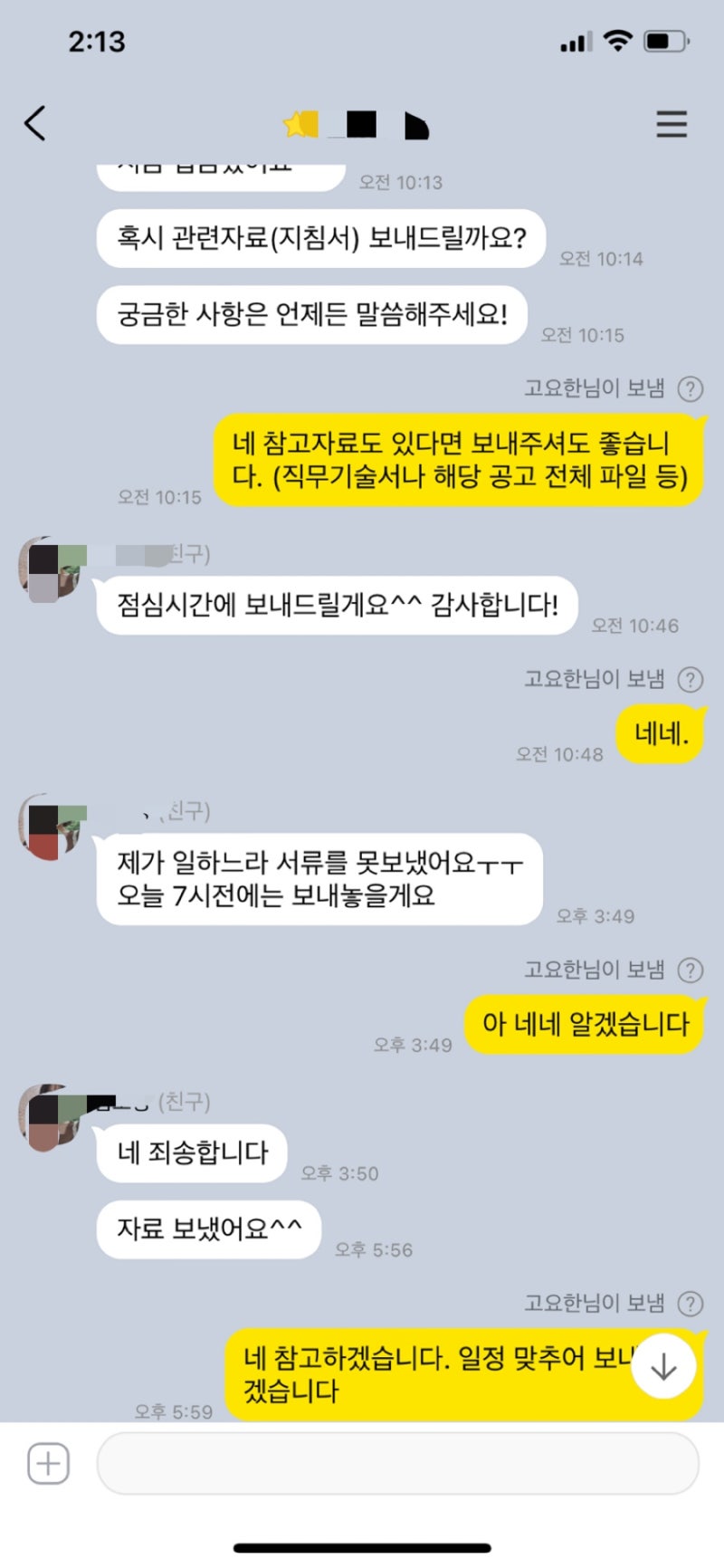Open sender profile photo above '점심시간에 보내드릴게요' message

[x=50, y=569]
